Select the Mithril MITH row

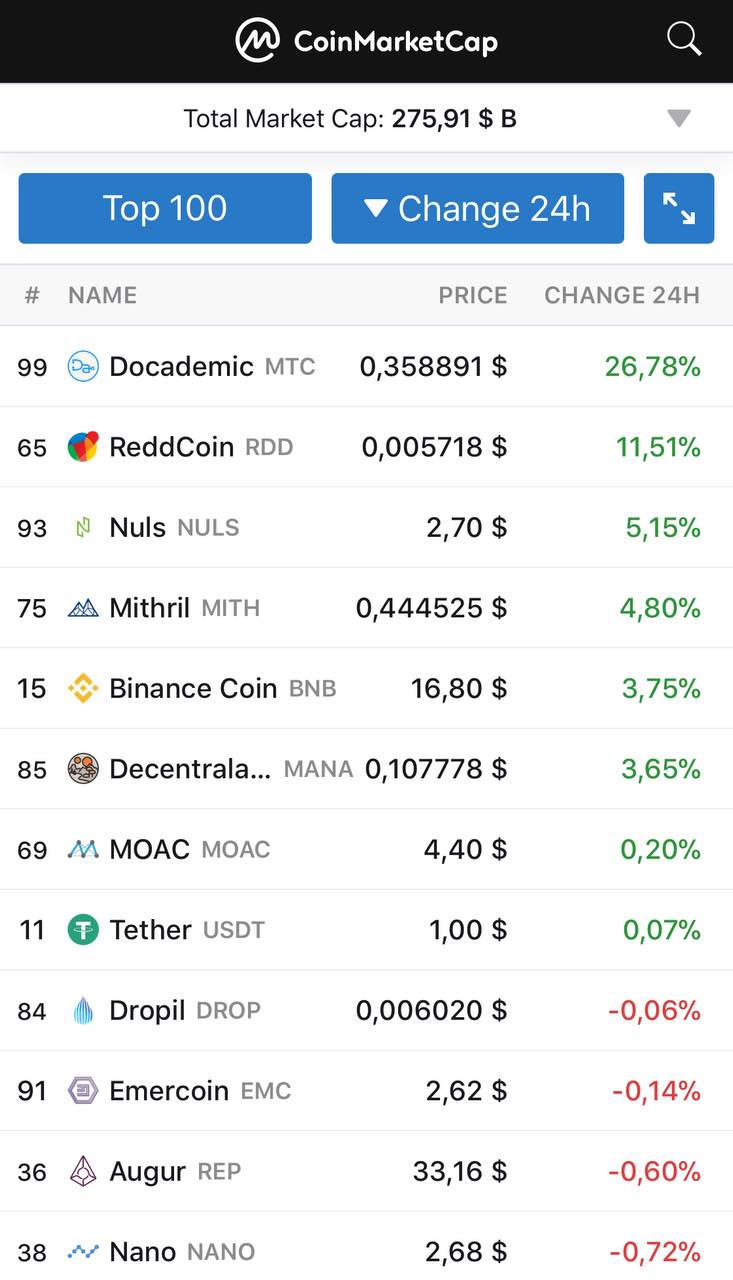[366, 608]
